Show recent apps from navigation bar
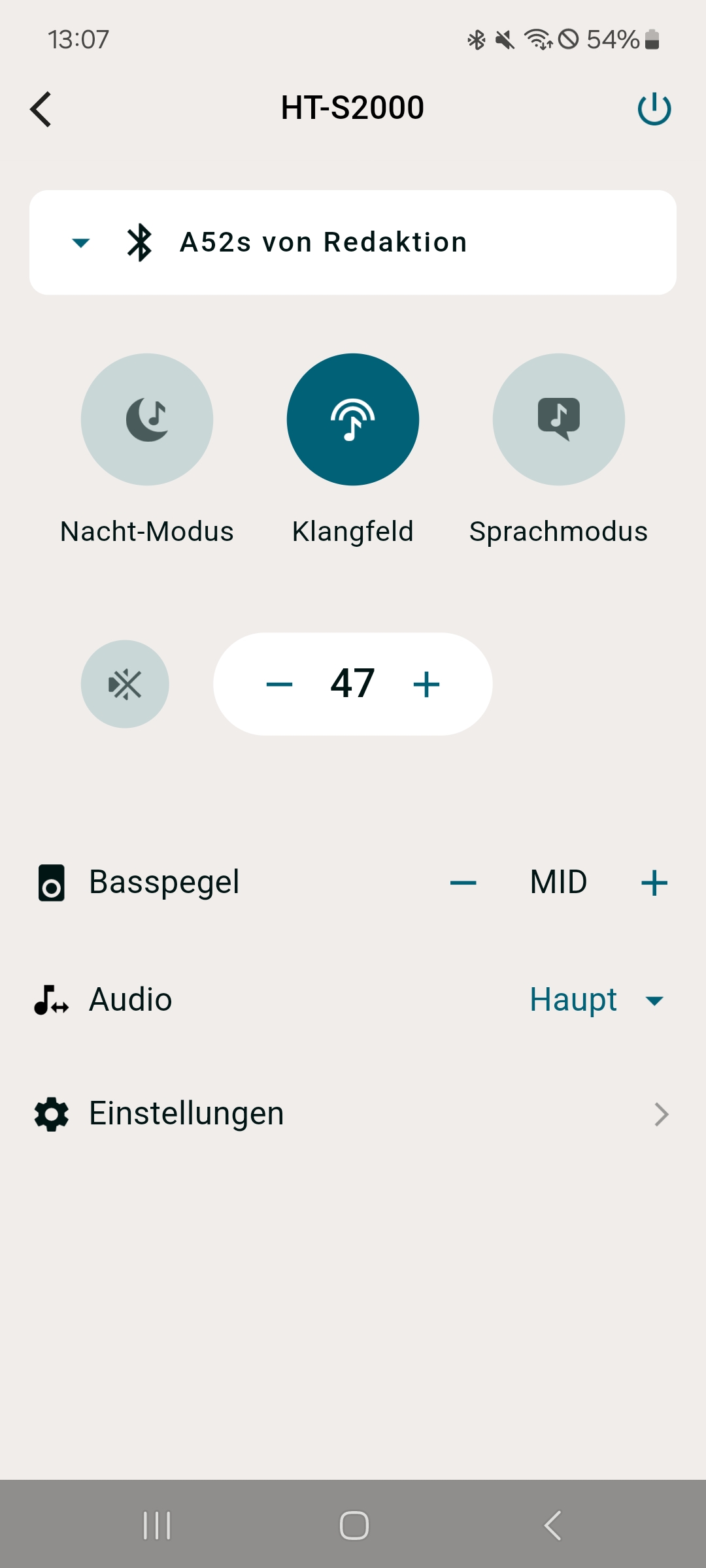Viewport: 706px width, 1568px height. tap(157, 1526)
